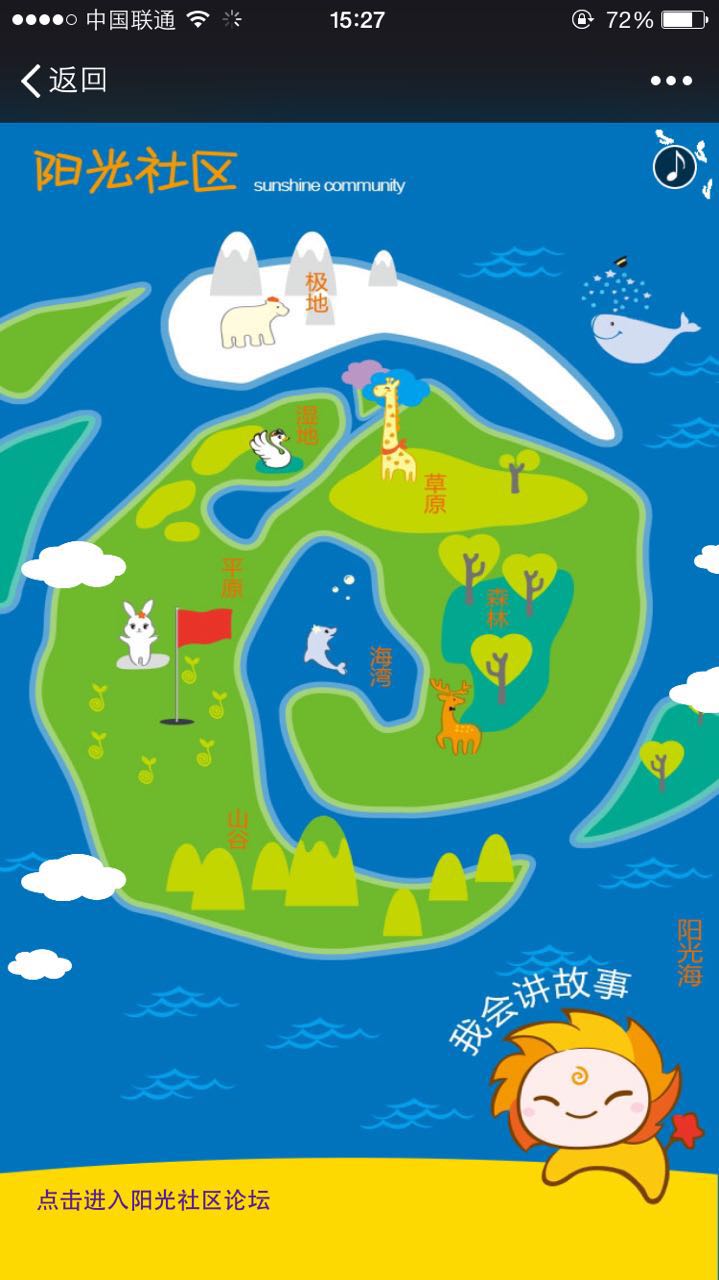Enter the 阳光社区论坛 forum link
719x1280 pixels.
coord(153,1200)
